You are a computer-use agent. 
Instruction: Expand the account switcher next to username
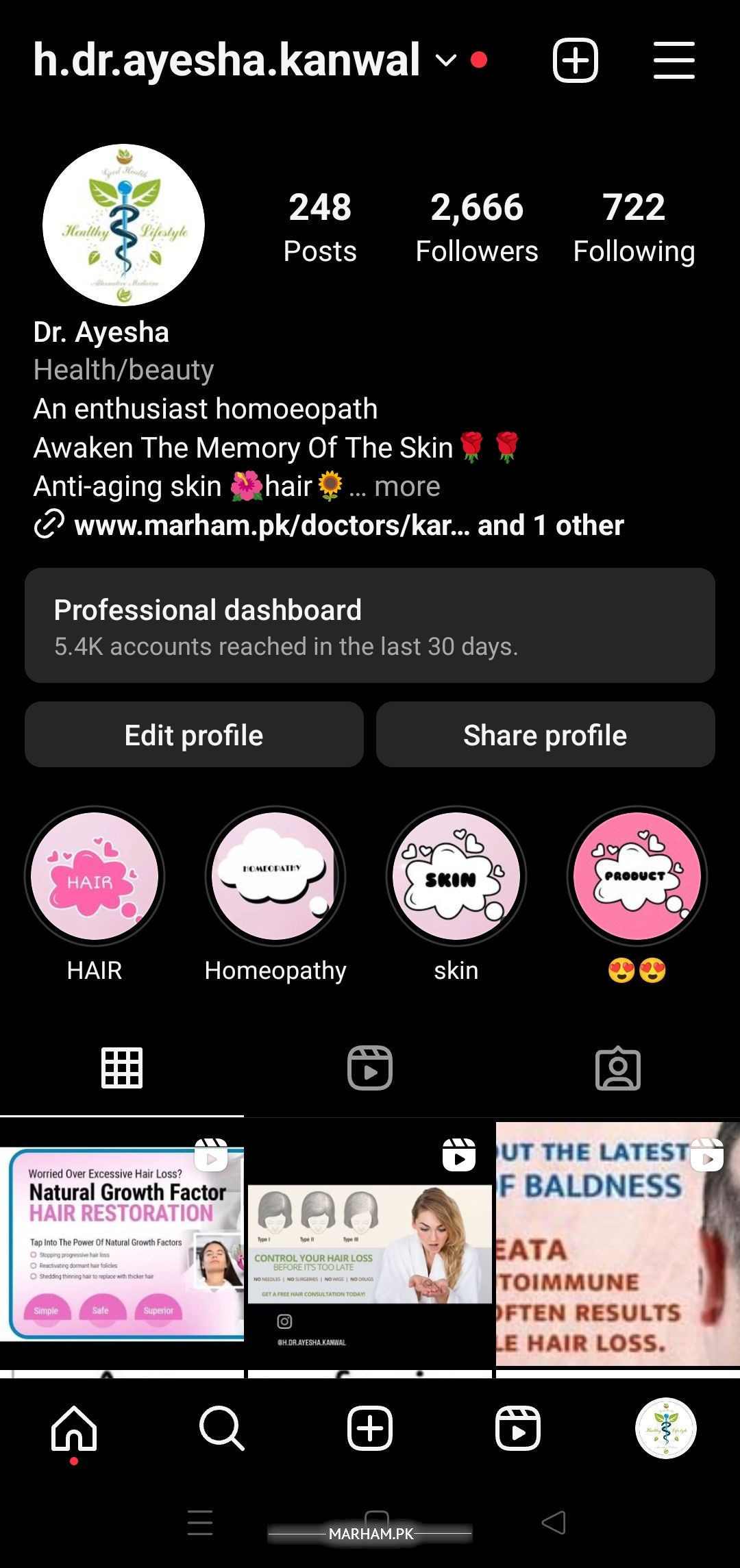pyautogui.click(x=445, y=60)
